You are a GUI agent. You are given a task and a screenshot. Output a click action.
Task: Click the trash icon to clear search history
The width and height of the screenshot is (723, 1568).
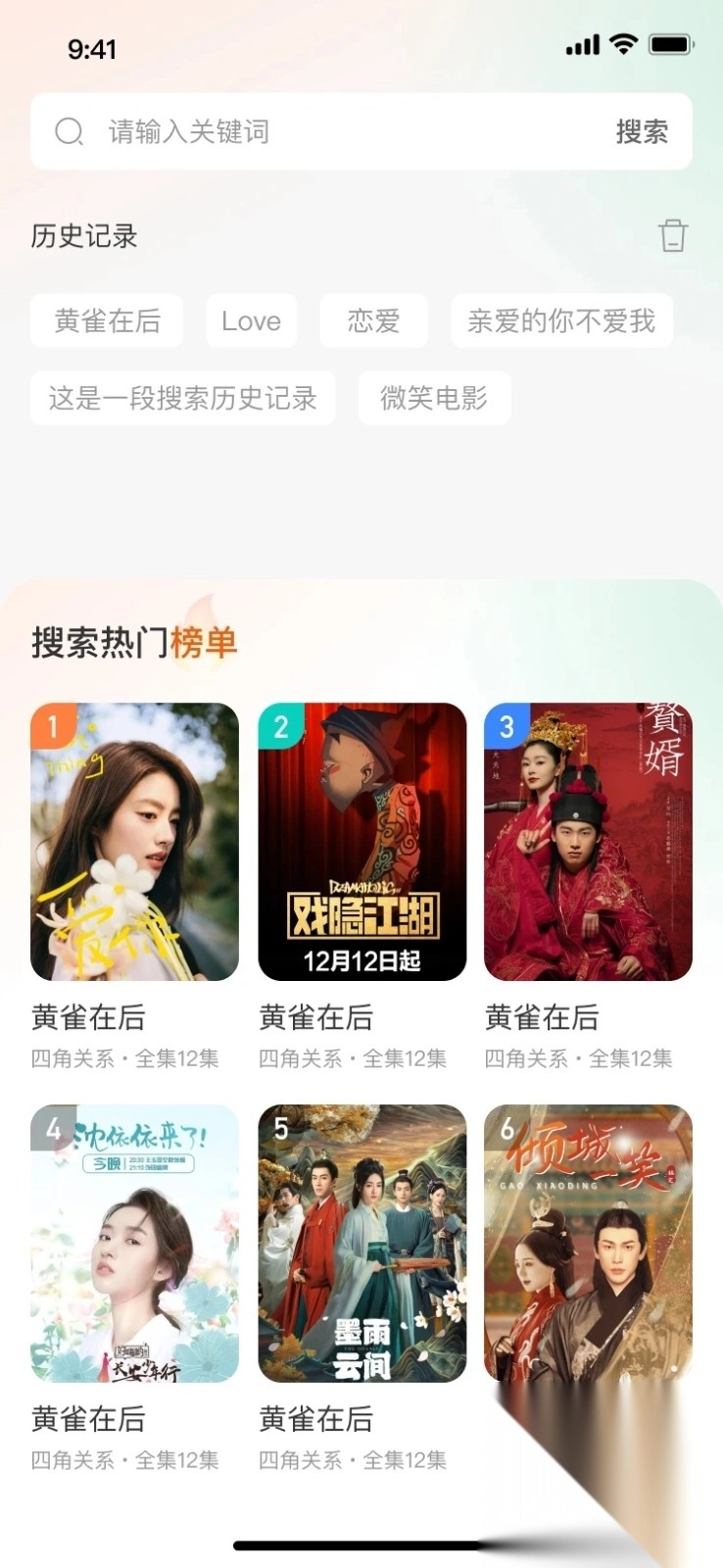tap(671, 235)
